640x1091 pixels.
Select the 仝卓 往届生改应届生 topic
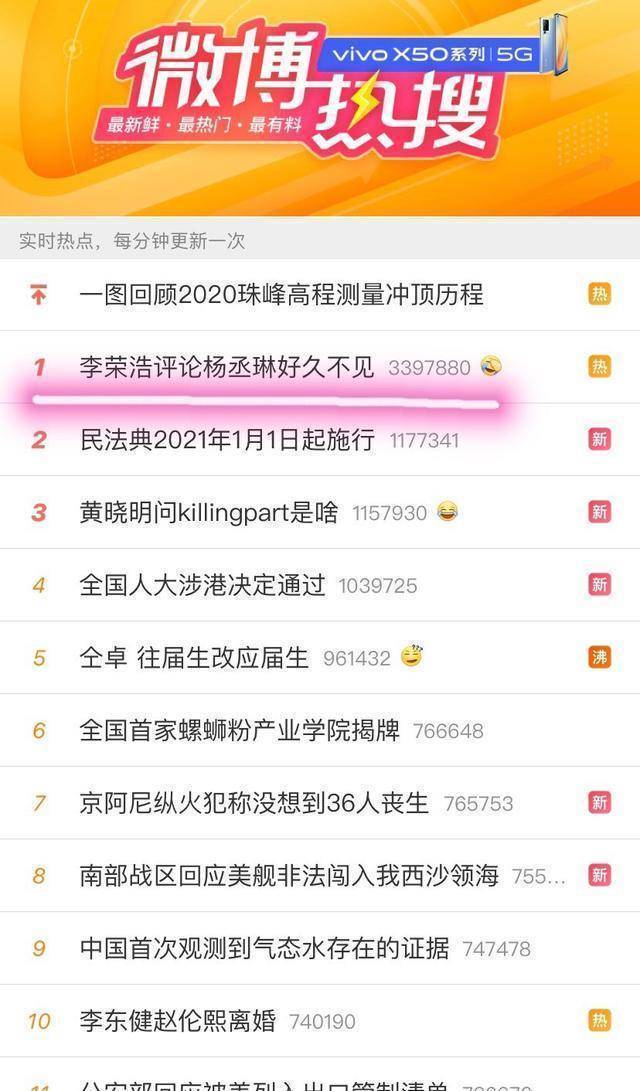pyautogui.click(x=194, y=658)
